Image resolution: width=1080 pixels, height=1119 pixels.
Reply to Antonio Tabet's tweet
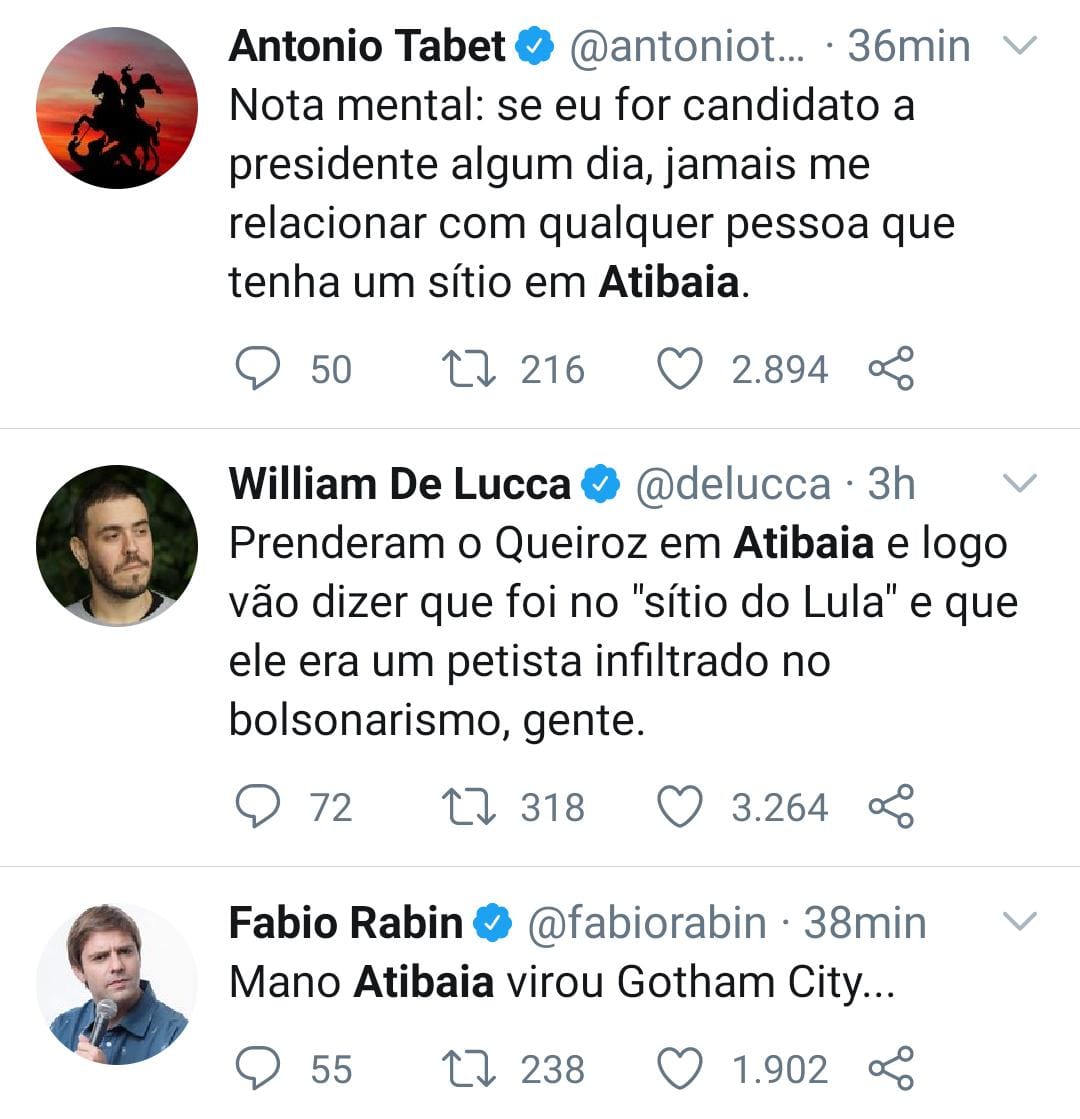[258, 369]
